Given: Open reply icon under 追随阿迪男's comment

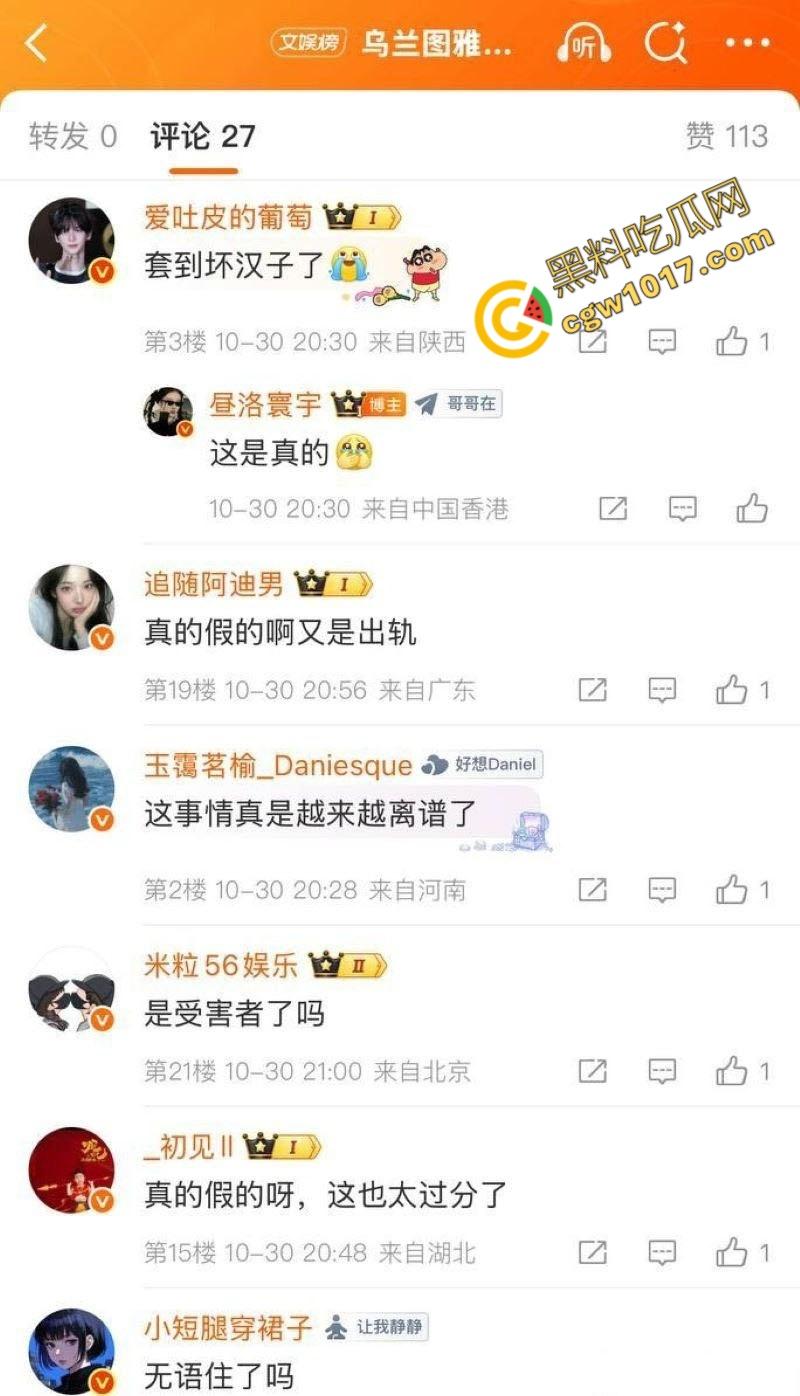Looking at the screenshot, I should pos(662,689).
